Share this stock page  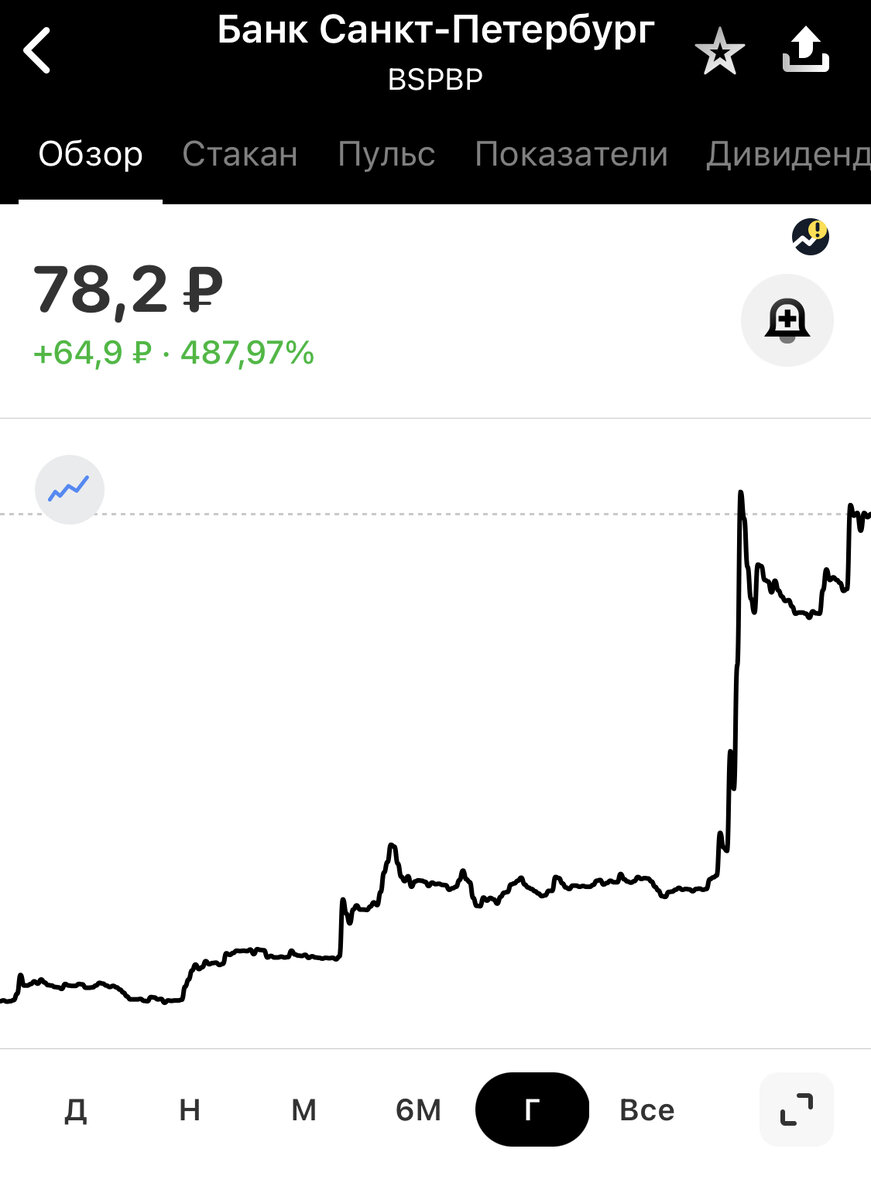[x=806, y=50]
